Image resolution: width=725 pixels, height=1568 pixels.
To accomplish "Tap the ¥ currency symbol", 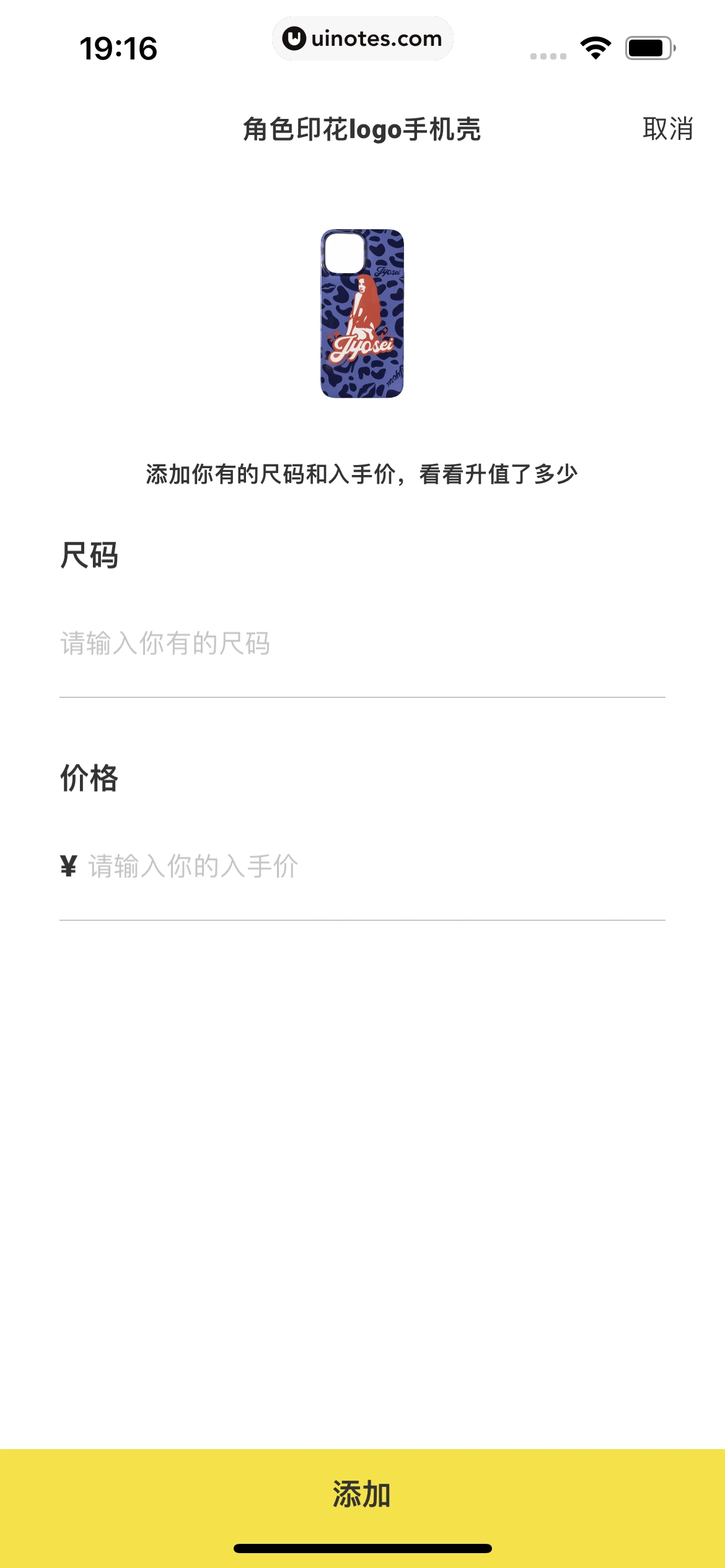I will pos(68,864).
